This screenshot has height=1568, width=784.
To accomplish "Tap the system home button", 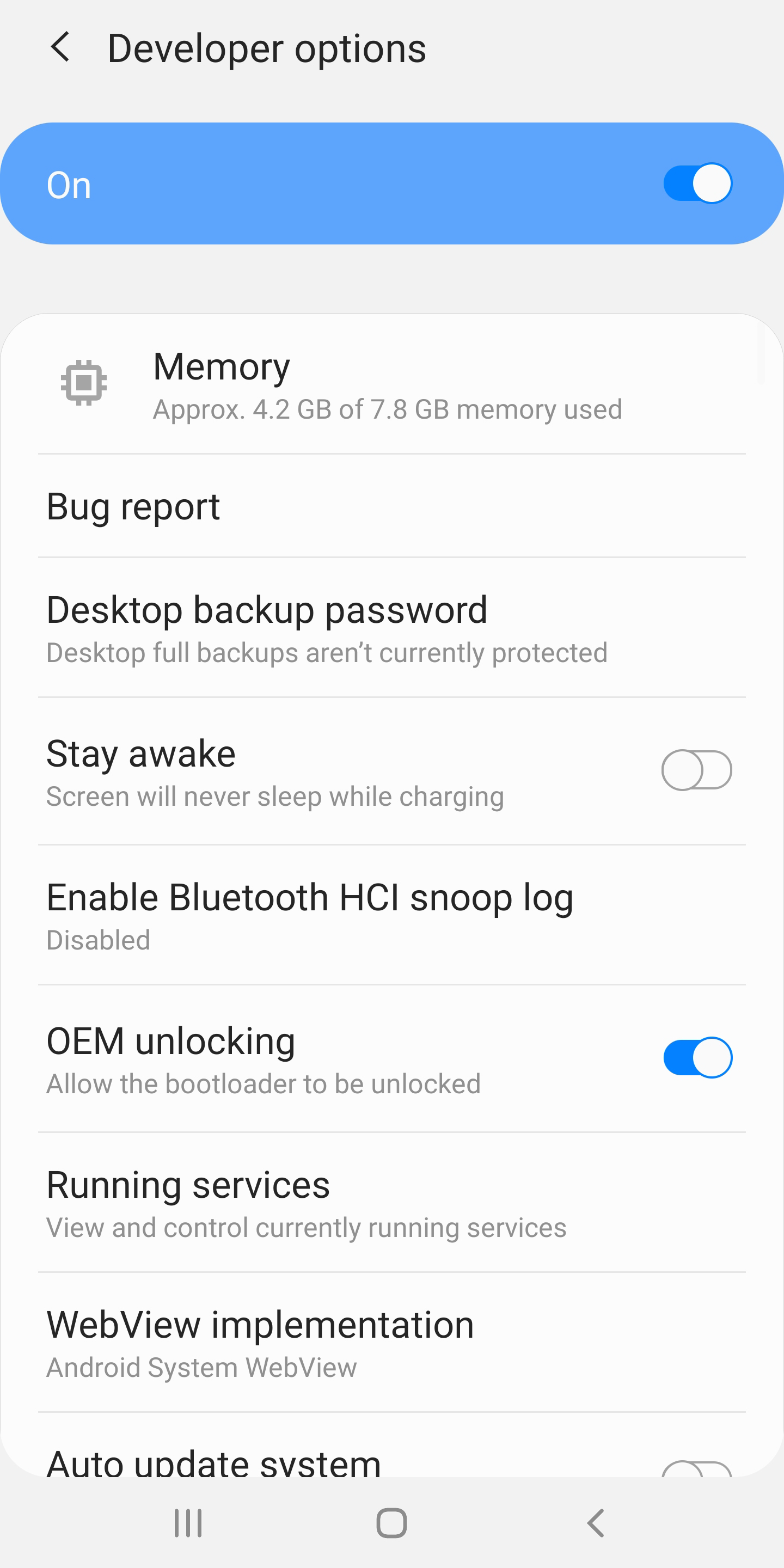I will pos(391,1523).
